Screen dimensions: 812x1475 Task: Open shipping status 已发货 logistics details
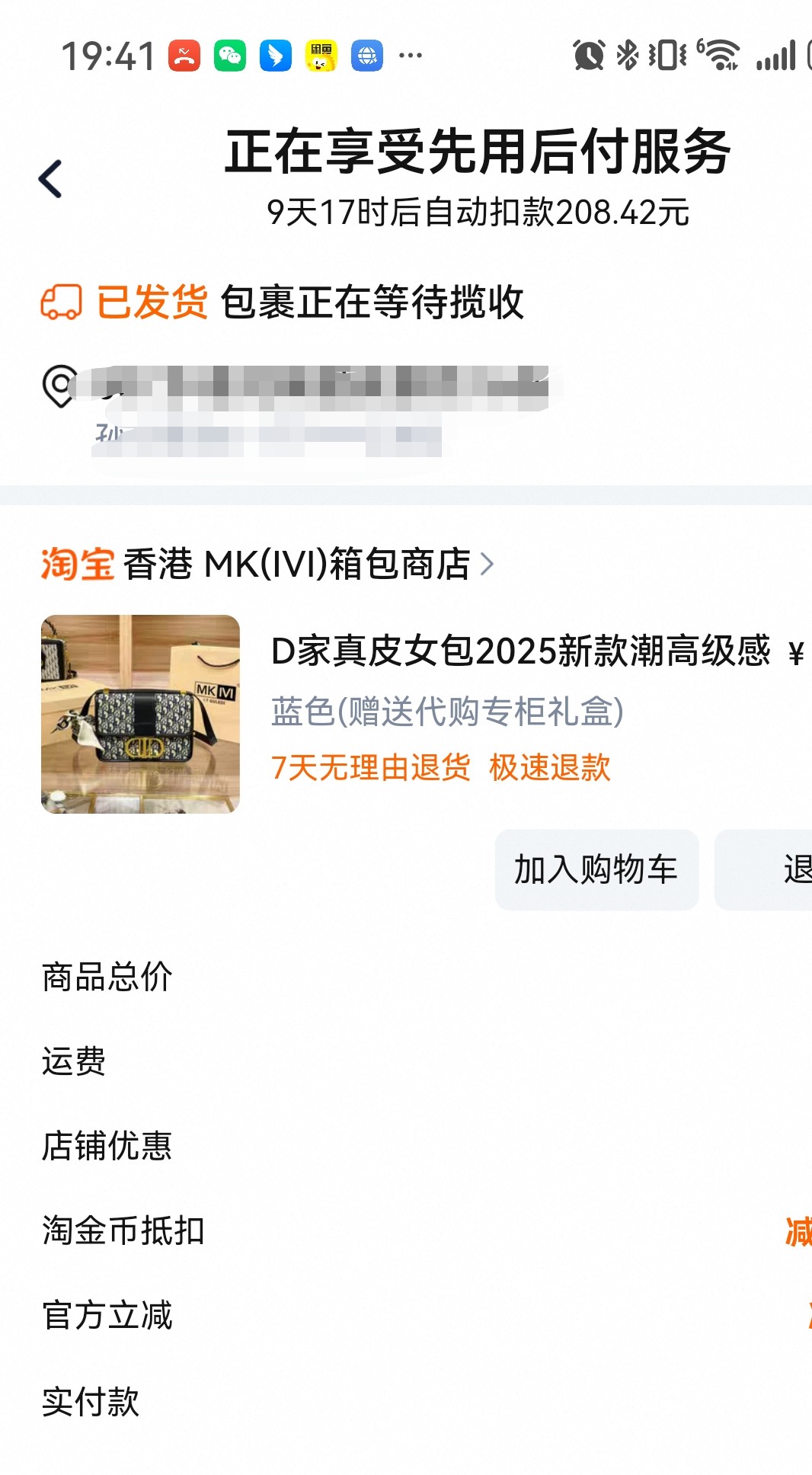coord(282,302)
